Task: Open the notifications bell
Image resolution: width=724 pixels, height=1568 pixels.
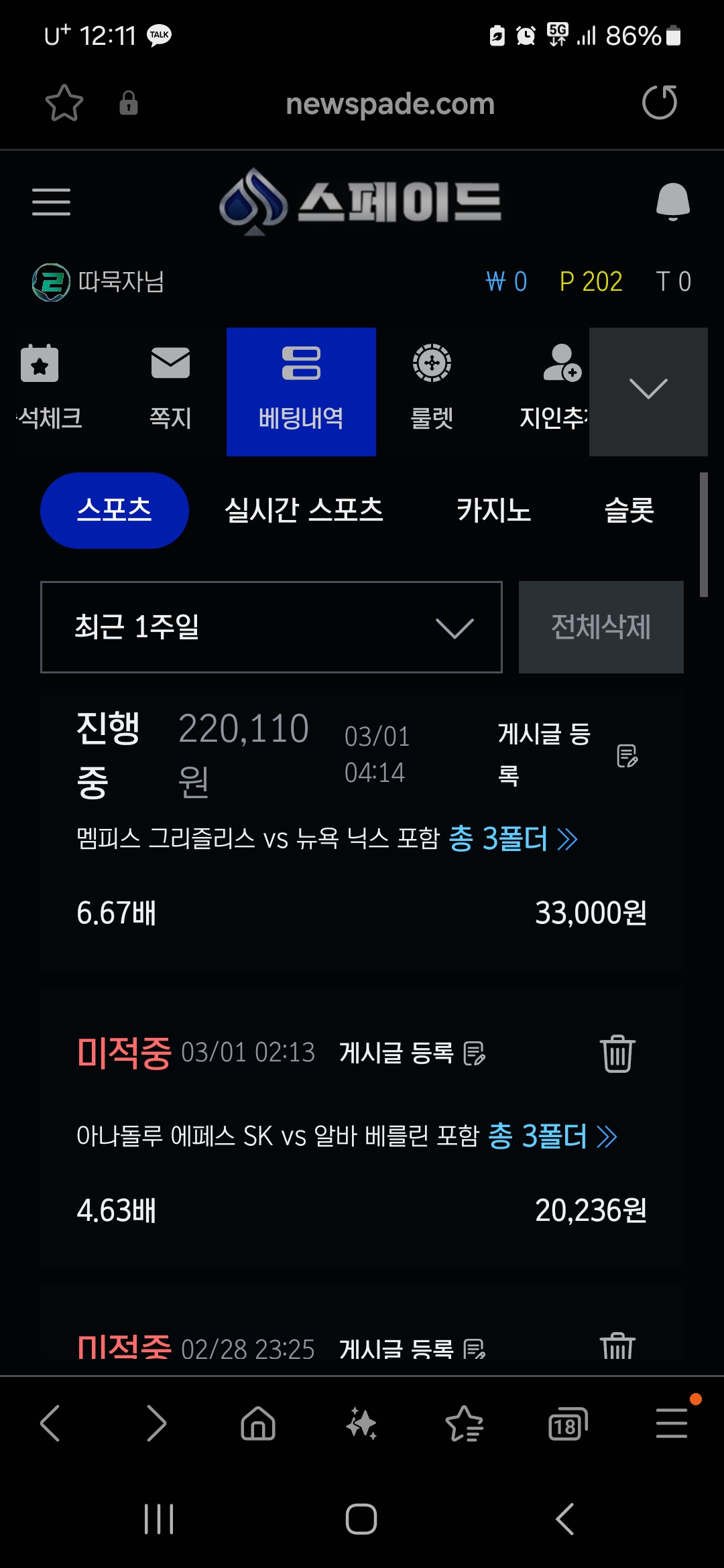Action: [672, 201]
